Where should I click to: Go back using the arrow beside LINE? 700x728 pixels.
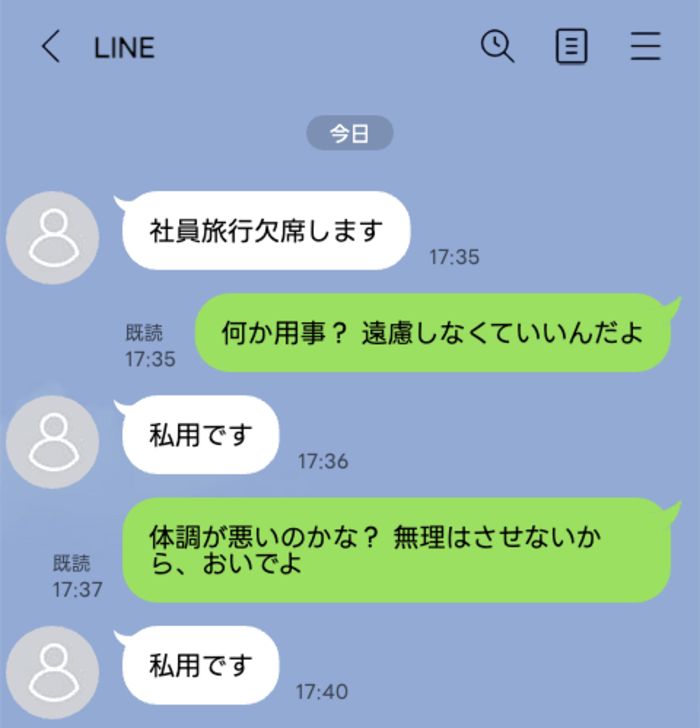coord(51,47)
